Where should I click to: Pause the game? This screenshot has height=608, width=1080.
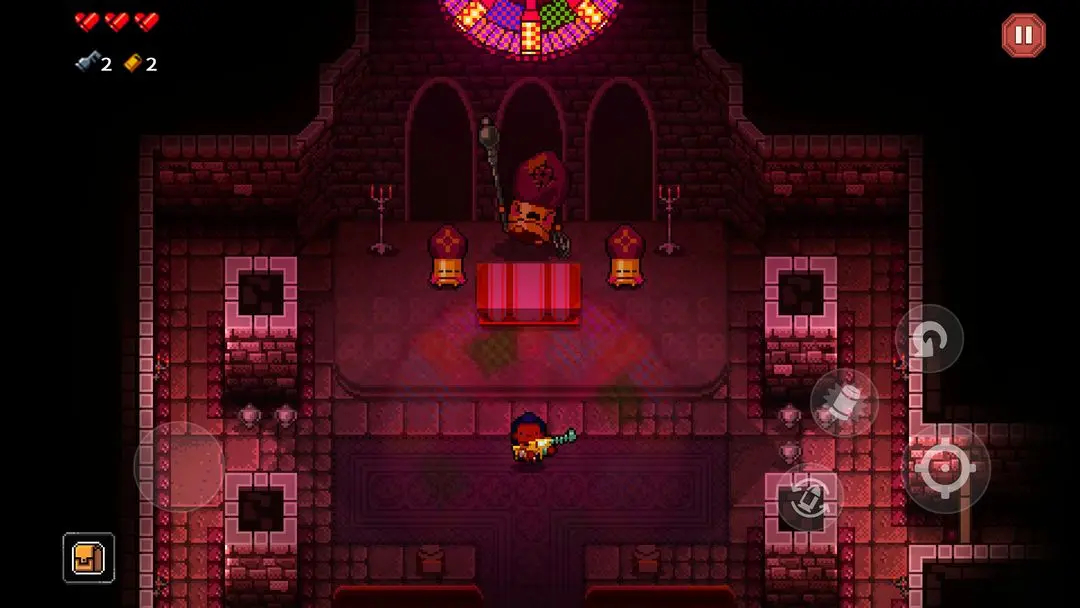(1023, 36)
